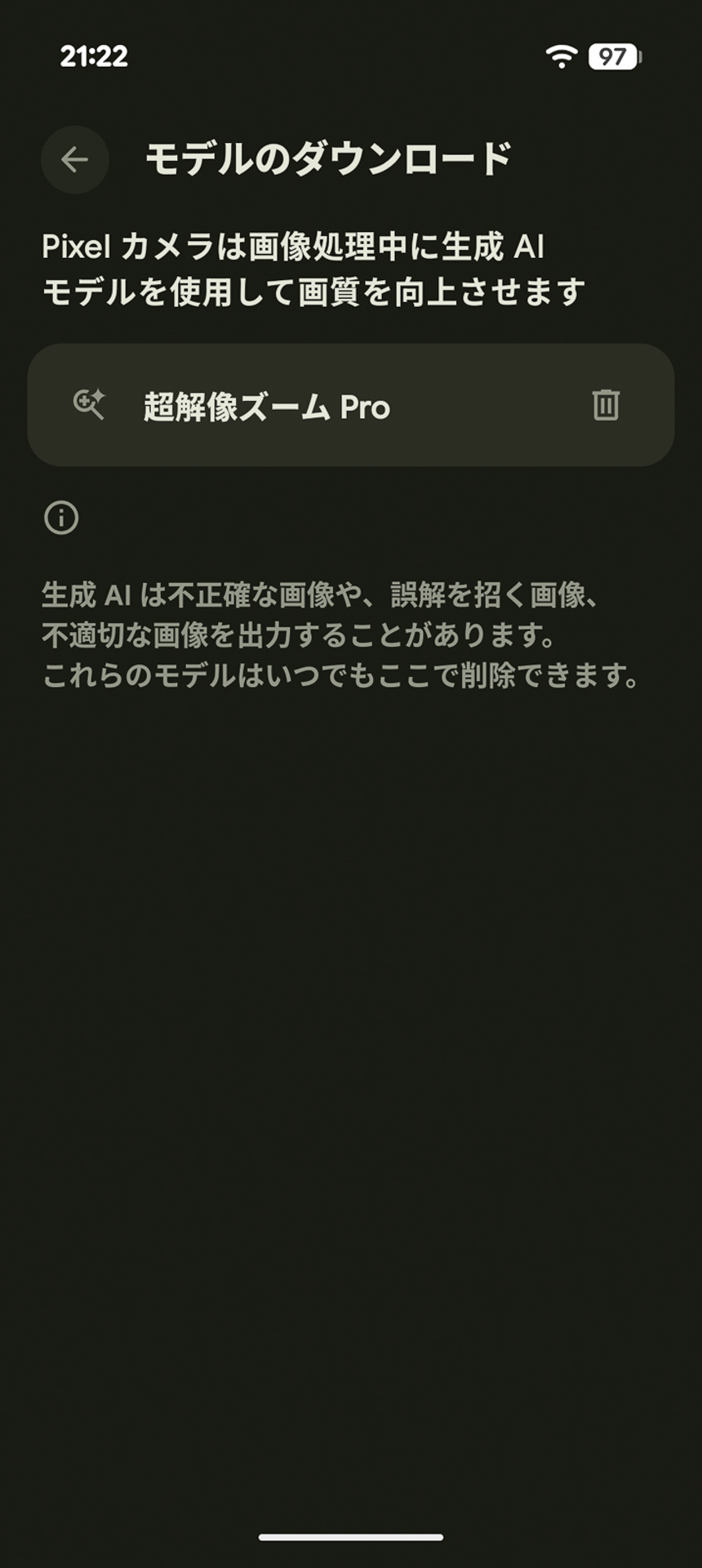Viewport: 702px width, 1568px height.
Task: Tap the 超解像ズーム Pro label text
Action: coord(268,405)
